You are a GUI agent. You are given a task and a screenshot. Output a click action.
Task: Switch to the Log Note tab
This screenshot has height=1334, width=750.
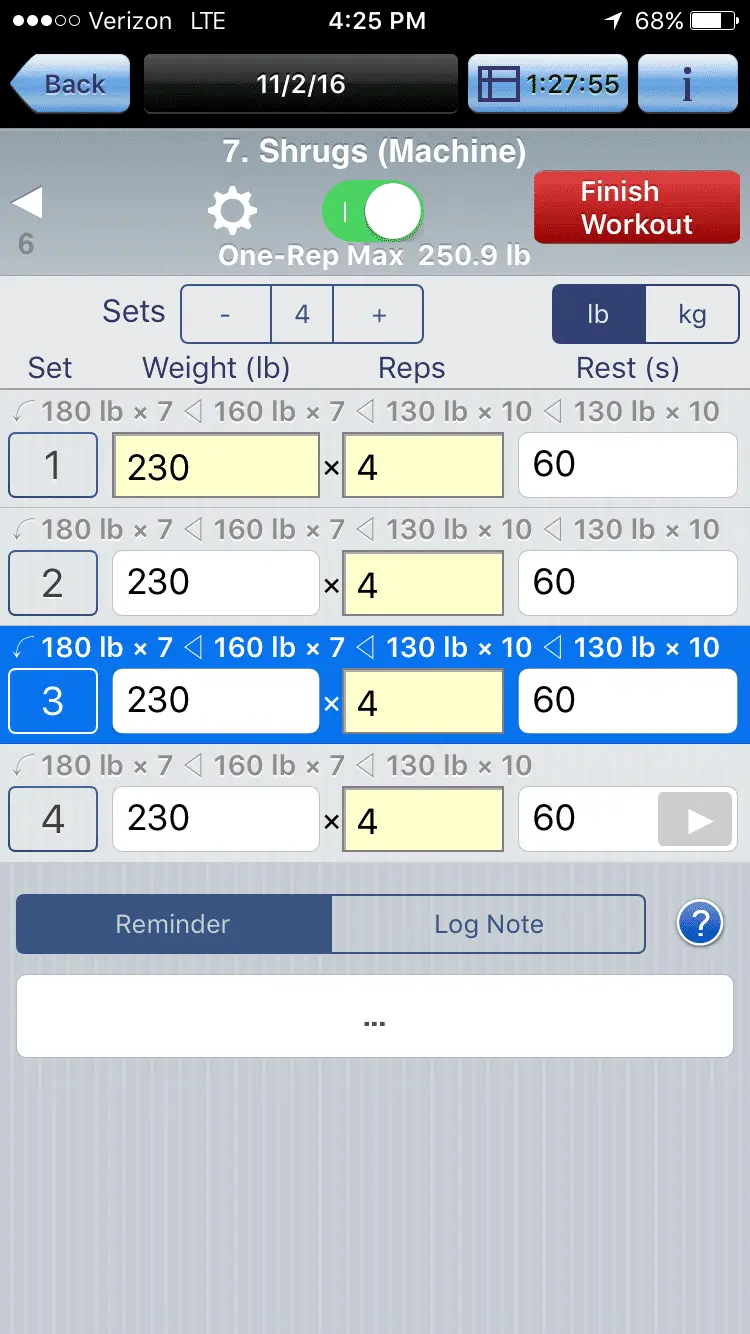488,924
